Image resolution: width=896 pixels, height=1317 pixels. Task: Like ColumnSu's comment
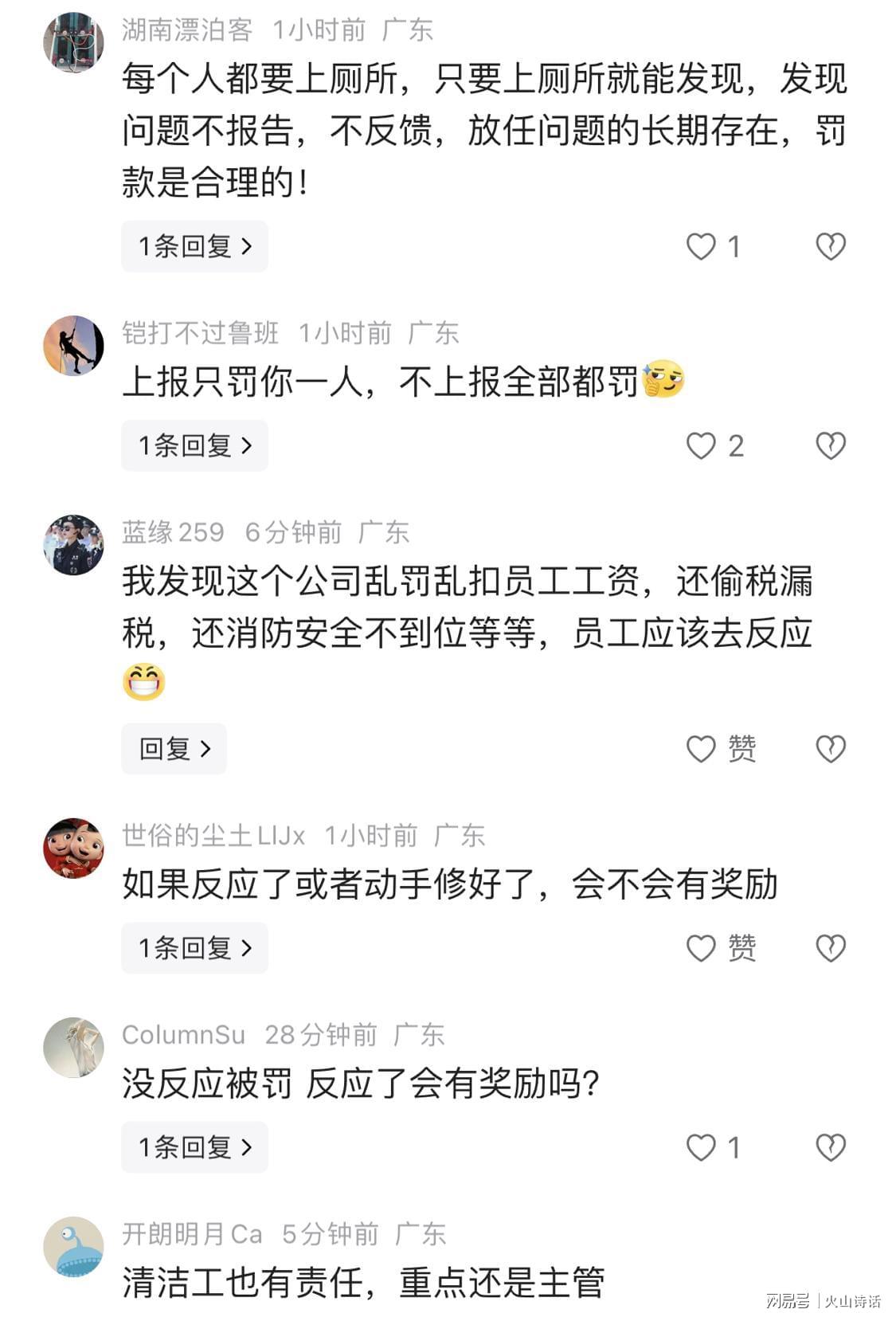701,1146
